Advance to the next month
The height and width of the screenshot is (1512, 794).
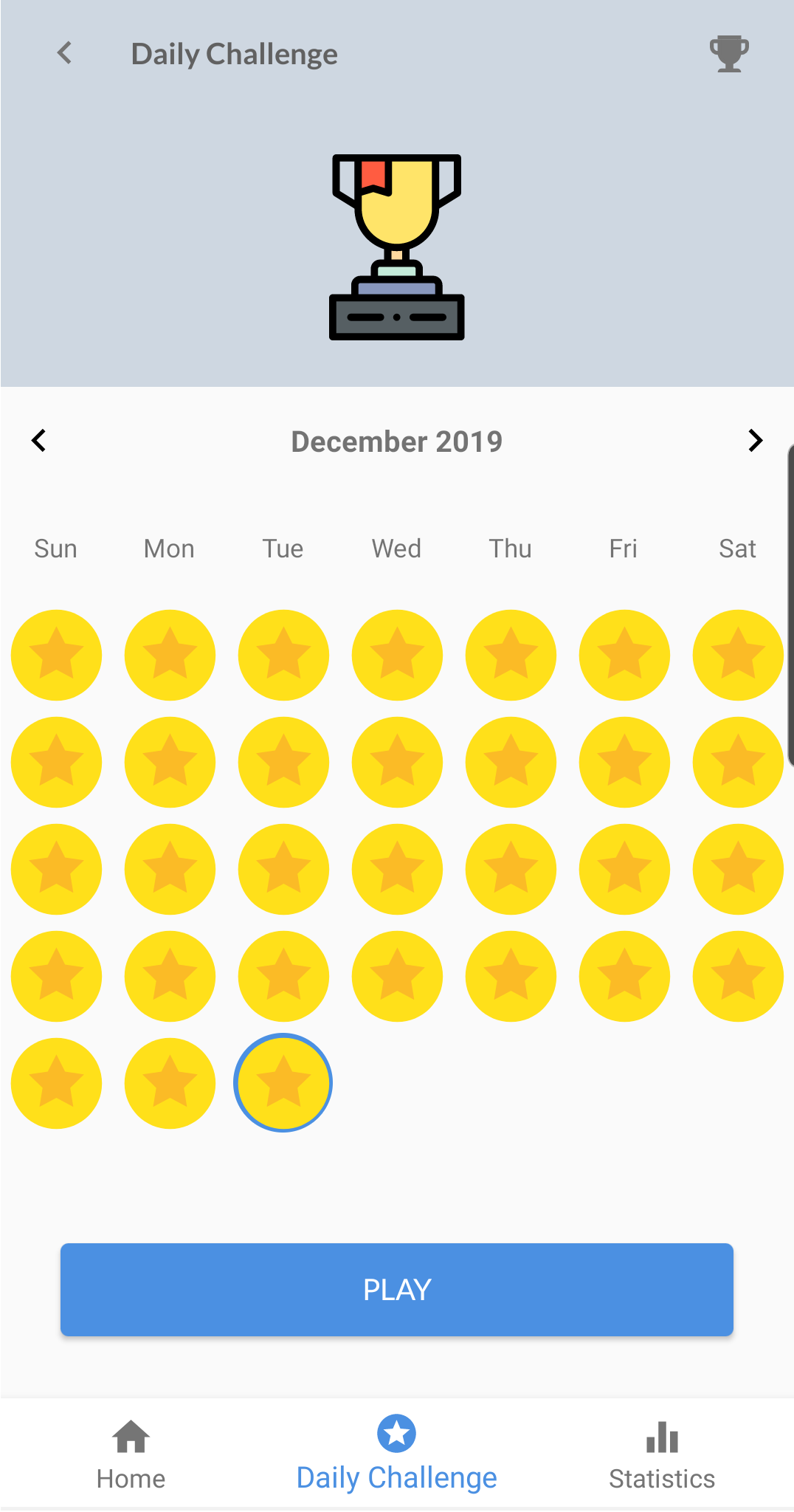click(755, 441)
